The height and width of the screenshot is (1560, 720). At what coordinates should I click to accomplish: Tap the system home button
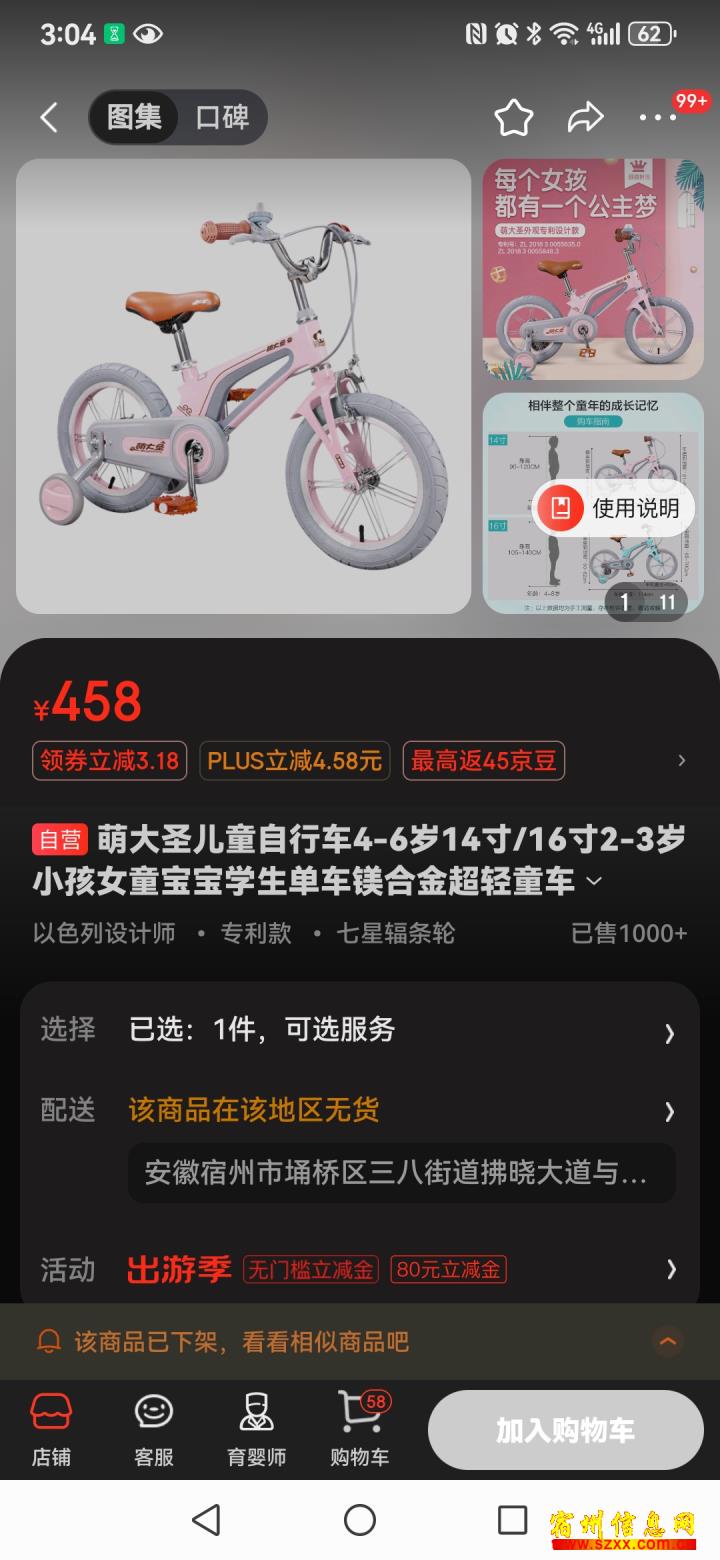(360, 1520)
